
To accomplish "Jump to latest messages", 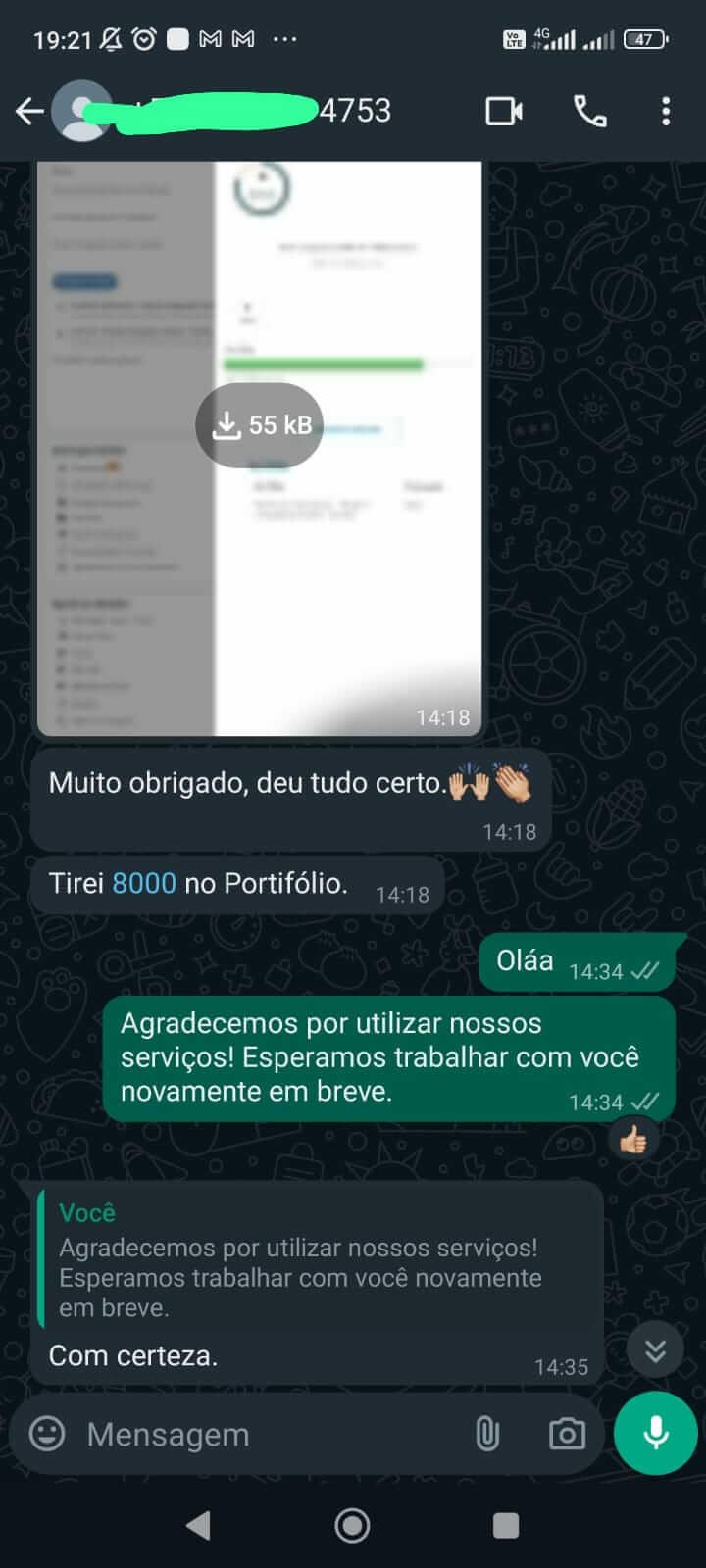I will point(656,1350).
